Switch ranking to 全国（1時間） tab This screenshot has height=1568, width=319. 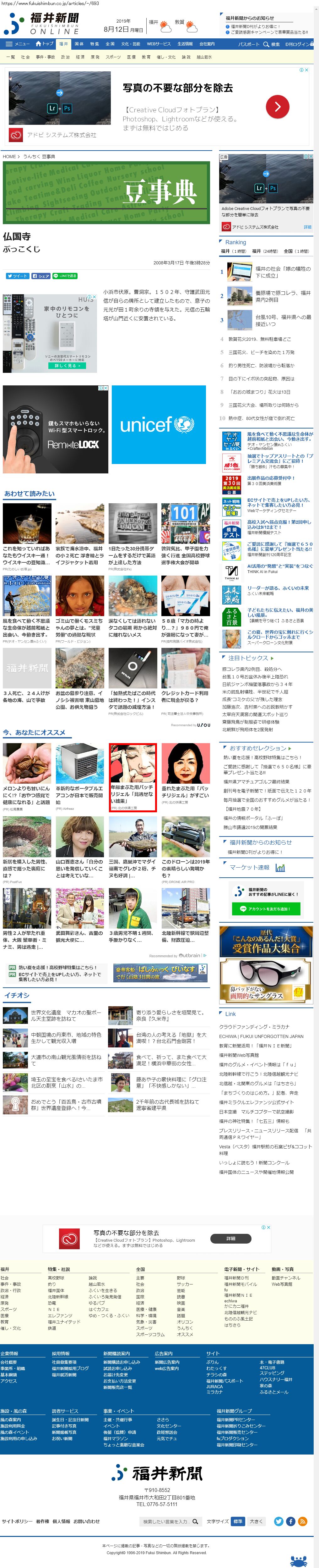click(296, 251)
